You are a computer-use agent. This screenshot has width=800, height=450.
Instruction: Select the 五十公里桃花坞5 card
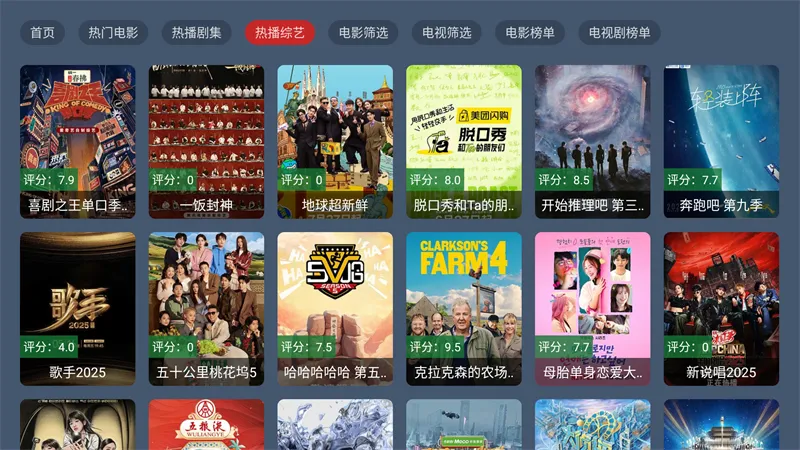click(206, 308)
